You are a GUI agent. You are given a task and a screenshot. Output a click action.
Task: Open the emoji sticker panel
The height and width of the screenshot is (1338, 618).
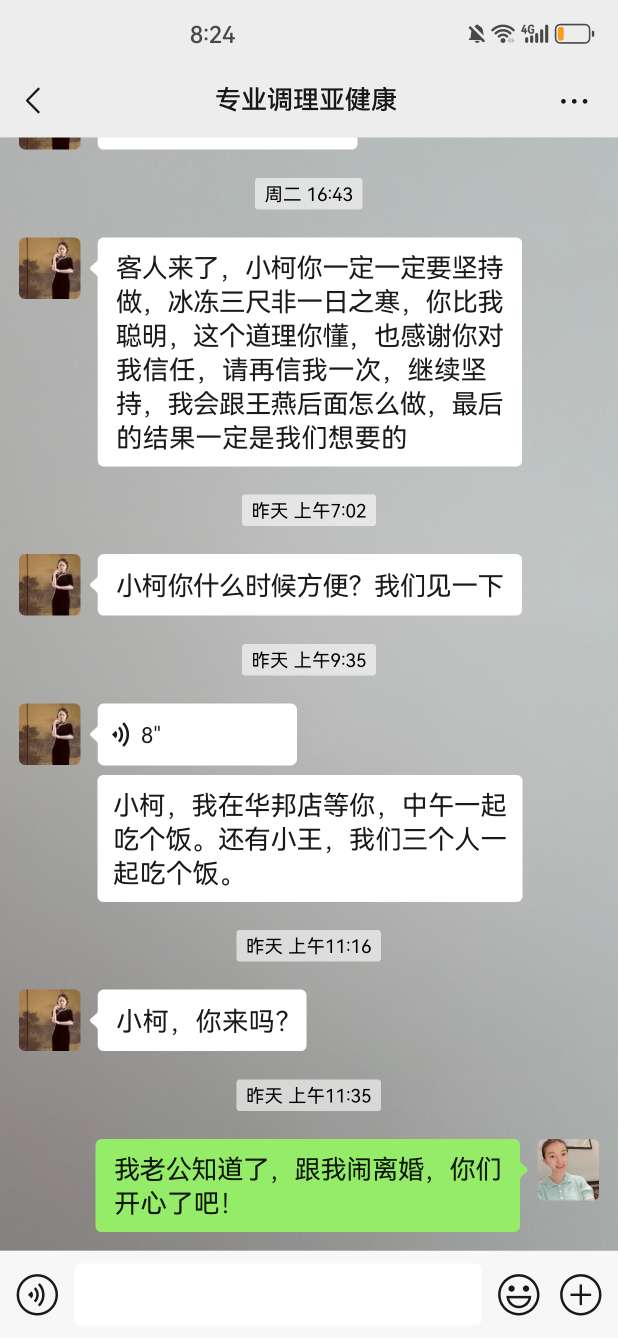click(x=518, y=1295)
